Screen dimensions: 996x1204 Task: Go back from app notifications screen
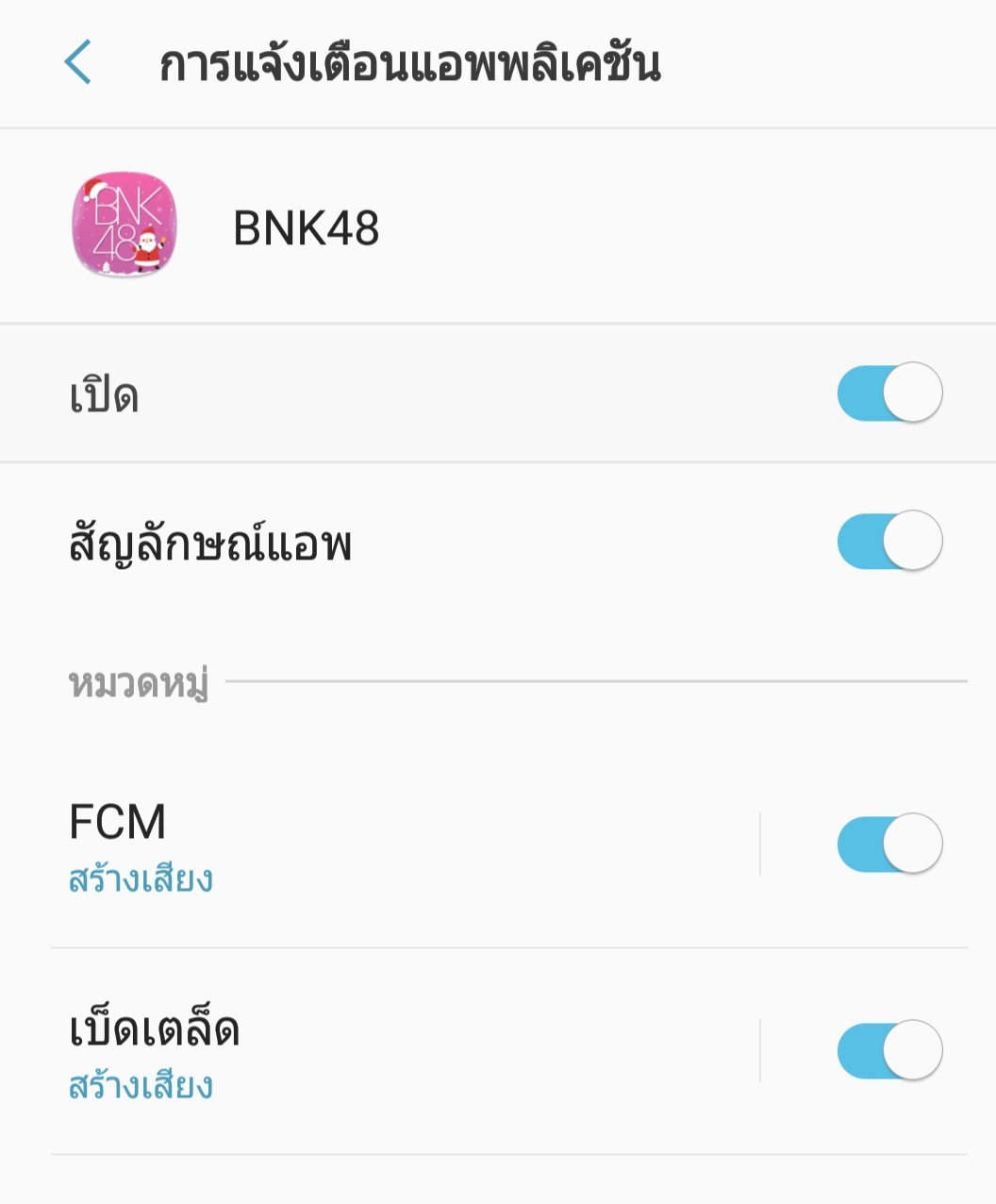(78, 63)
